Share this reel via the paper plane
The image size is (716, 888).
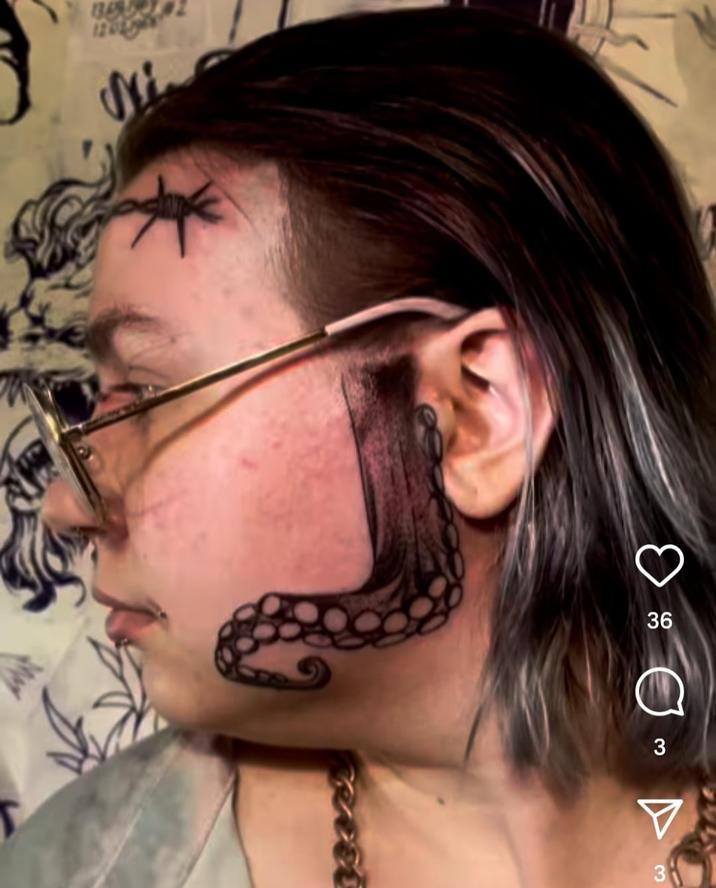[x=659, y=818]
